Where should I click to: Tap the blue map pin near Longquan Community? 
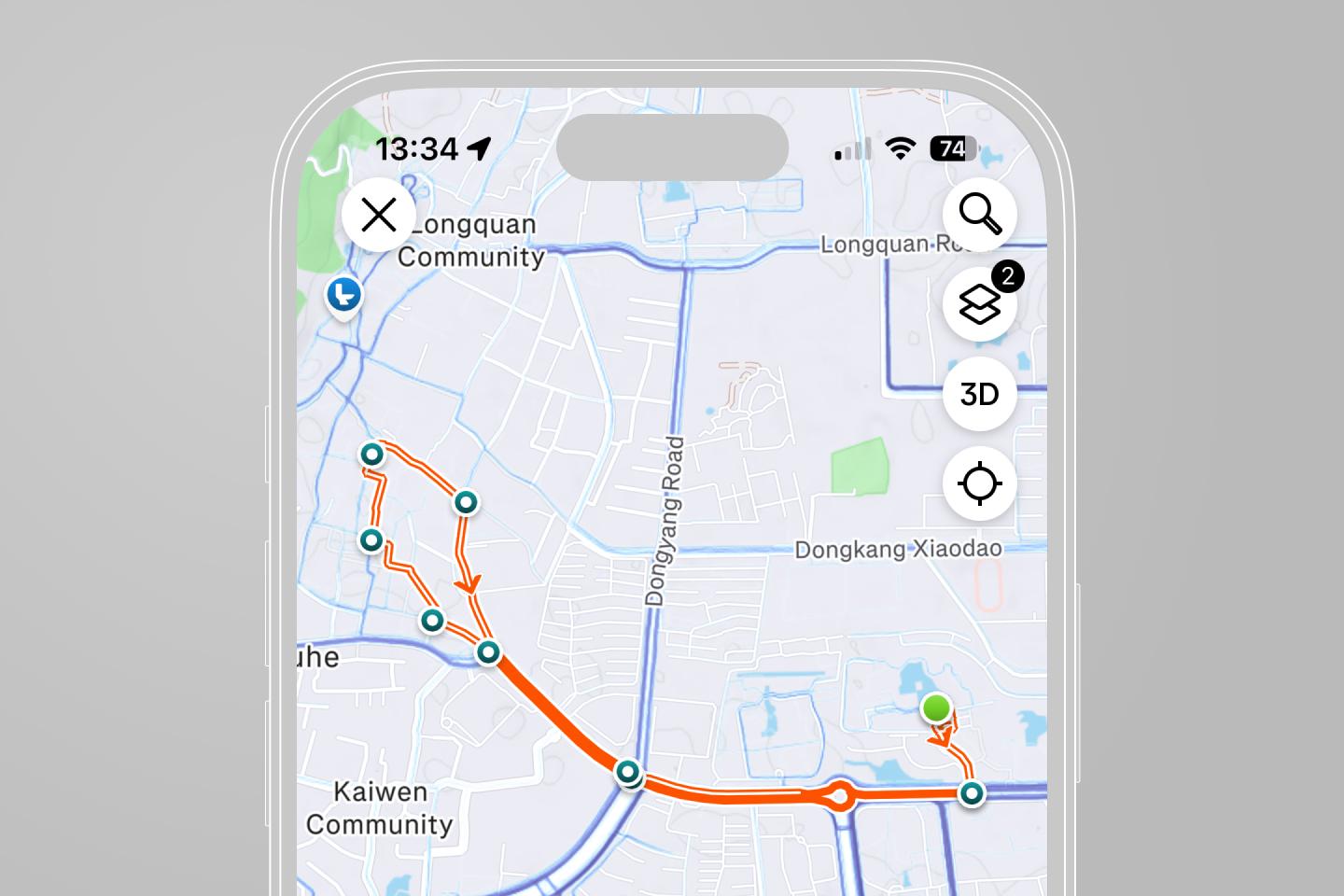pyautogui.click(x=344, y=296)
